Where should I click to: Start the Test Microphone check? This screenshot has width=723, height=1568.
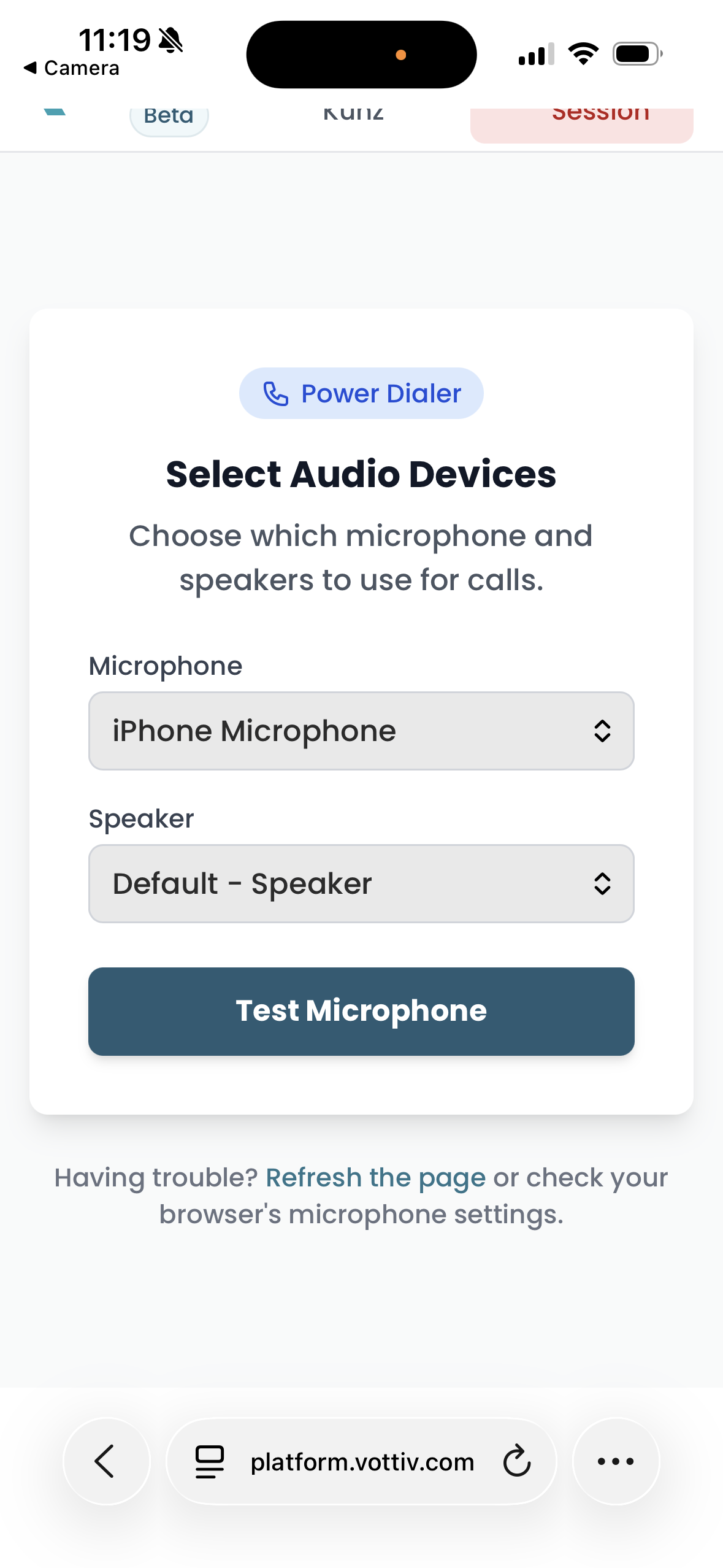361,1011
